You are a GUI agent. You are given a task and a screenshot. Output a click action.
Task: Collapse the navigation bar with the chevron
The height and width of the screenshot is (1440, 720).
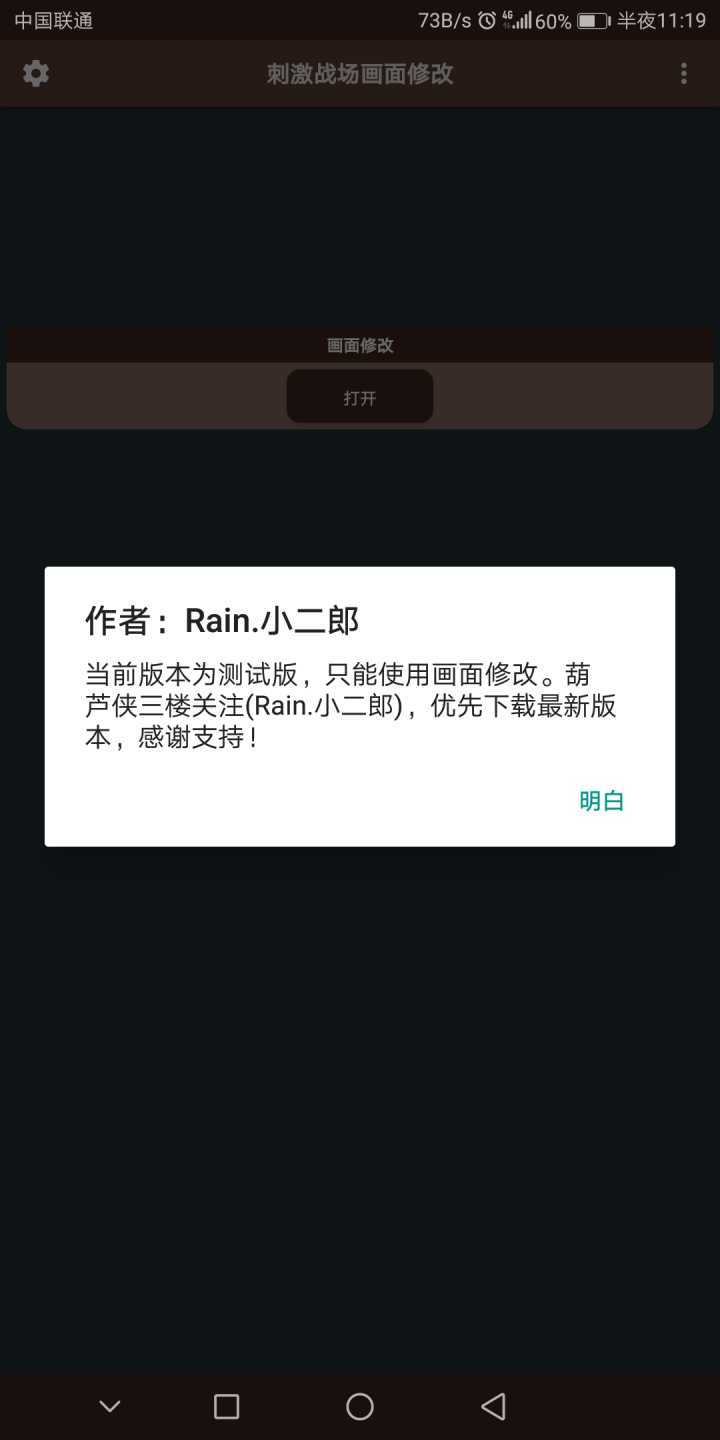109,1405
